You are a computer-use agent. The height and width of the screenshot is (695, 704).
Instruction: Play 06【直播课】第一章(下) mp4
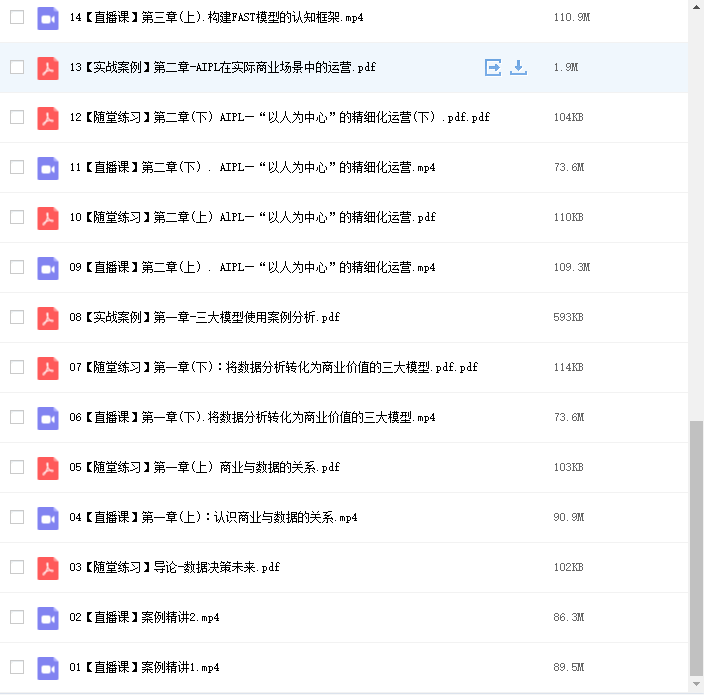[252, 417]
